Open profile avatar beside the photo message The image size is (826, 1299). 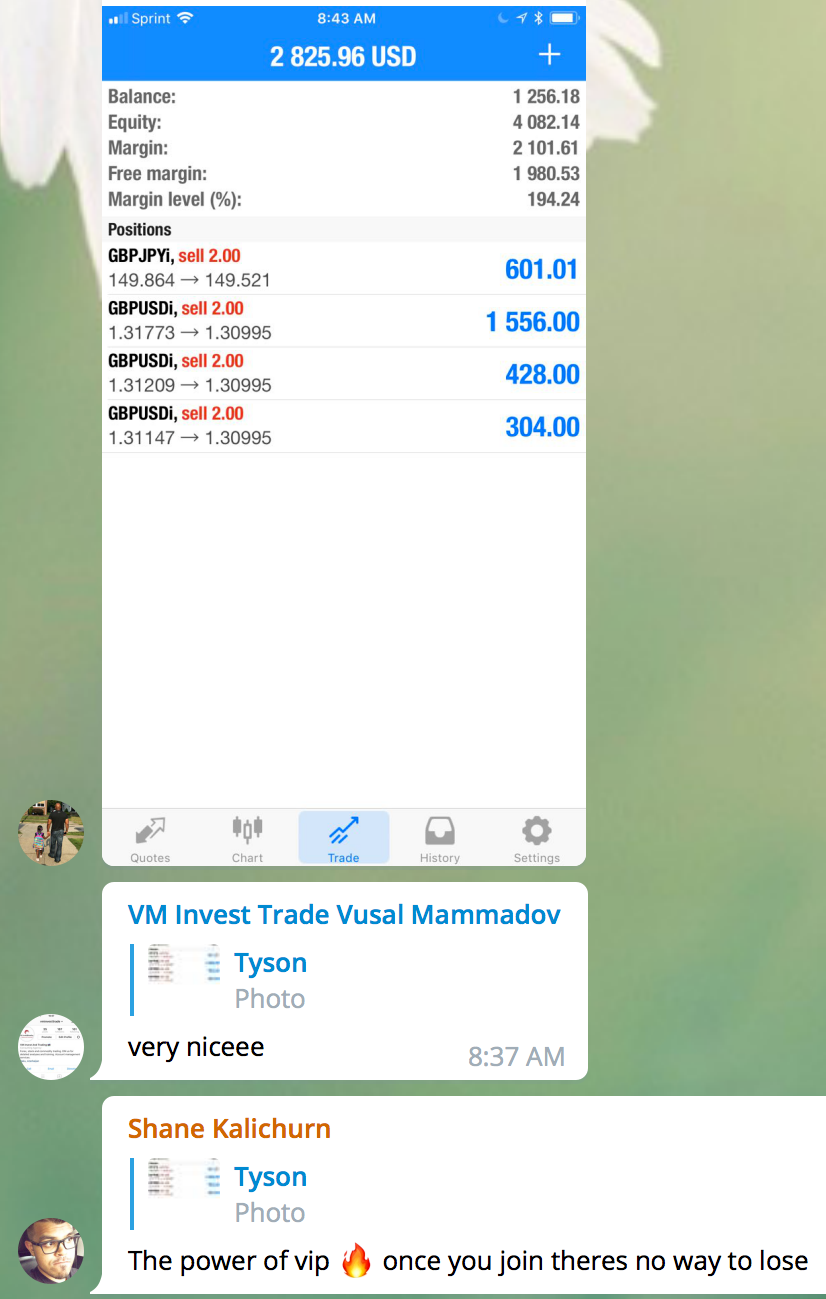coord(51,832)
